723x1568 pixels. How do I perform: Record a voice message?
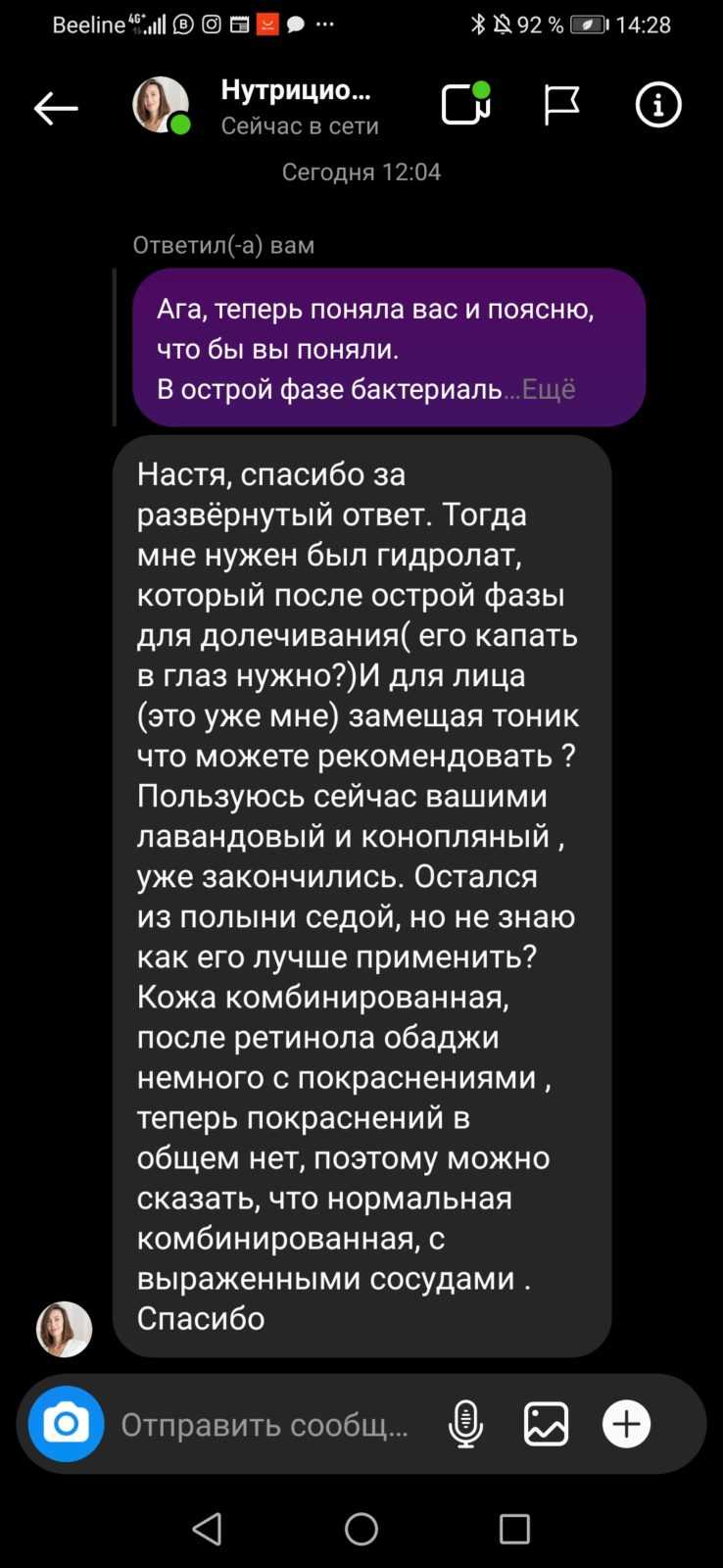[x=465, y=1424]
